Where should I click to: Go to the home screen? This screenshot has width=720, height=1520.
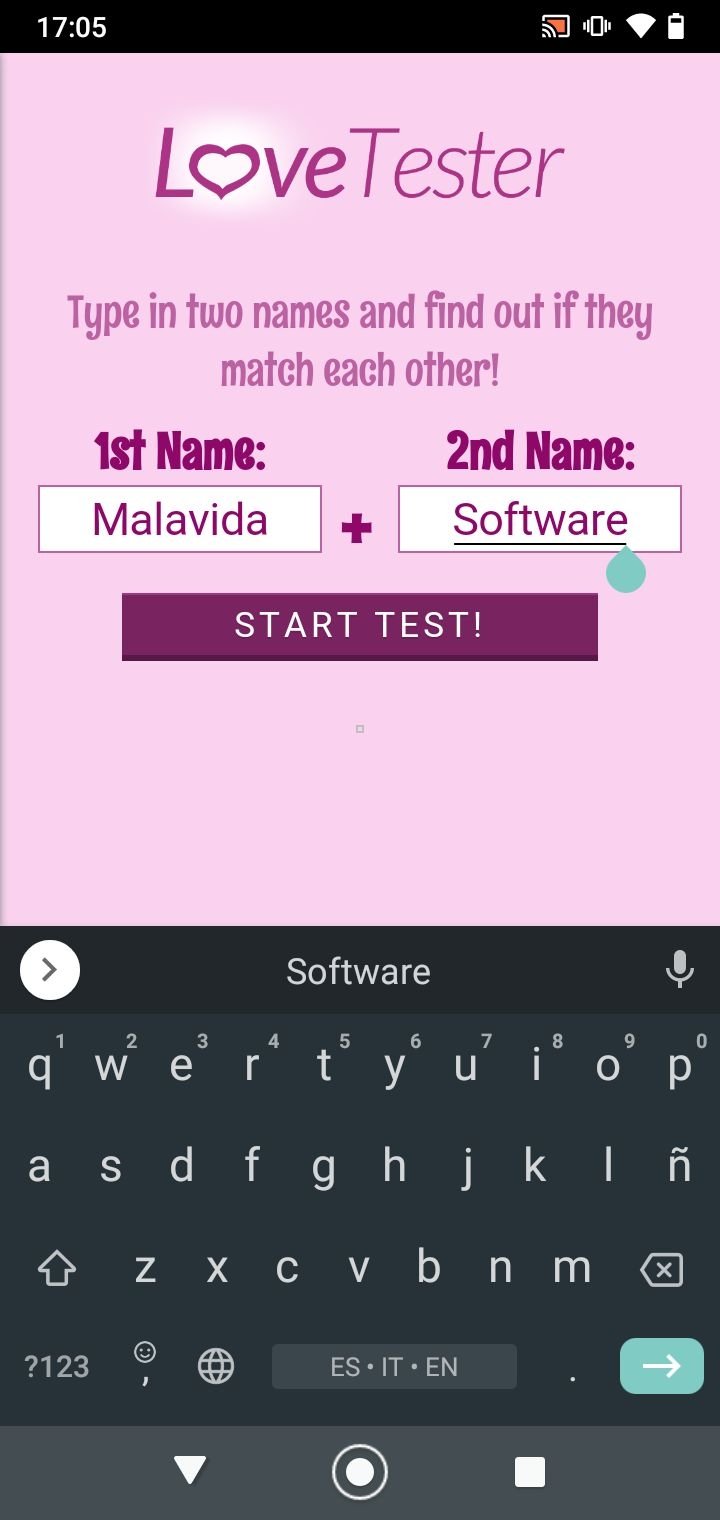tap(360, 1471)
